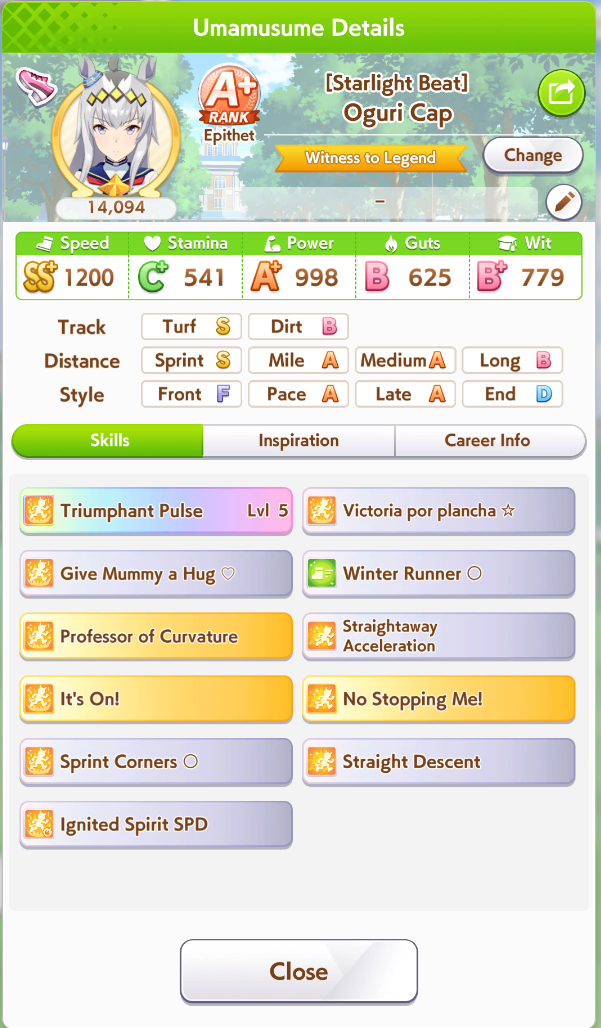View Straightaway Acceleration skill
601x1028 pixels.
pos(438,636)
